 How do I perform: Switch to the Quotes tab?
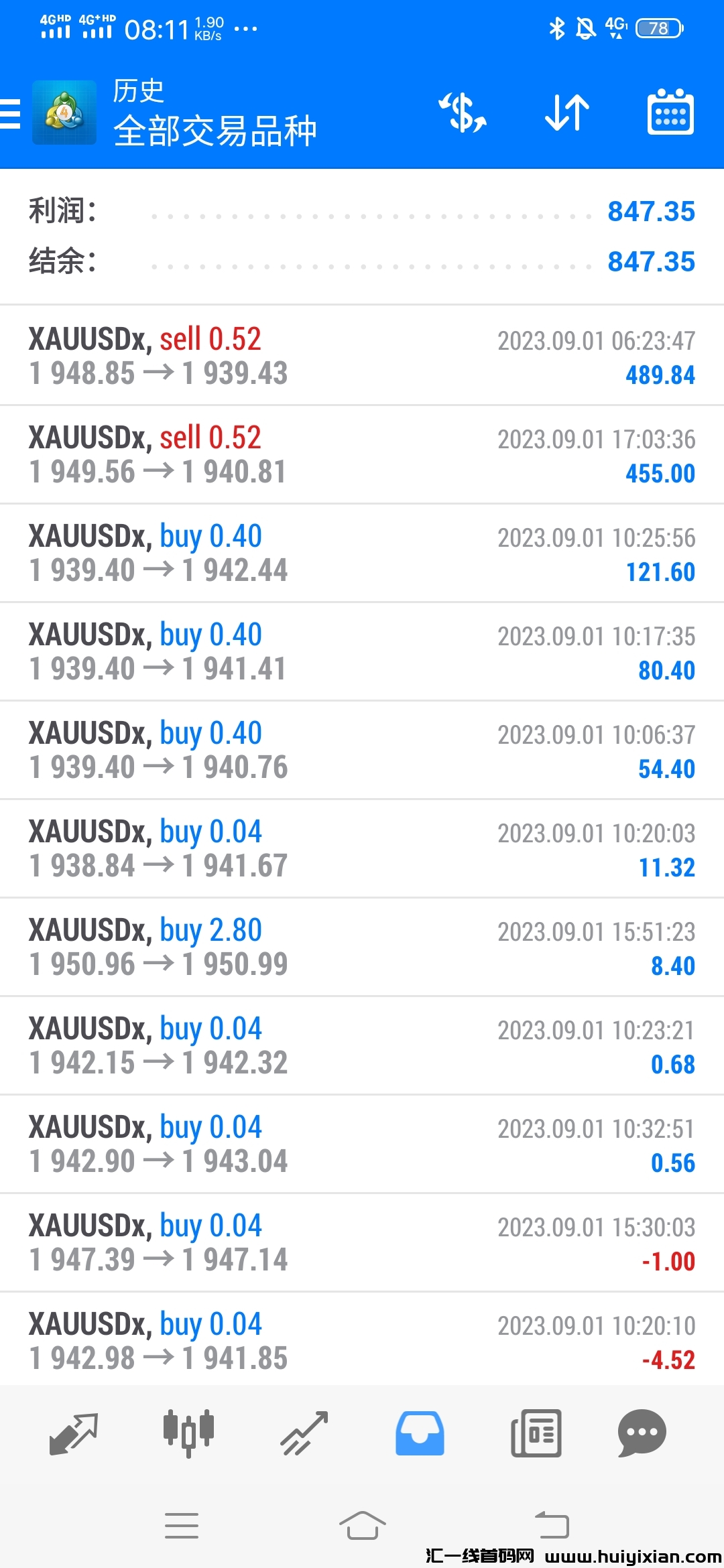[x=74, y=1434]
